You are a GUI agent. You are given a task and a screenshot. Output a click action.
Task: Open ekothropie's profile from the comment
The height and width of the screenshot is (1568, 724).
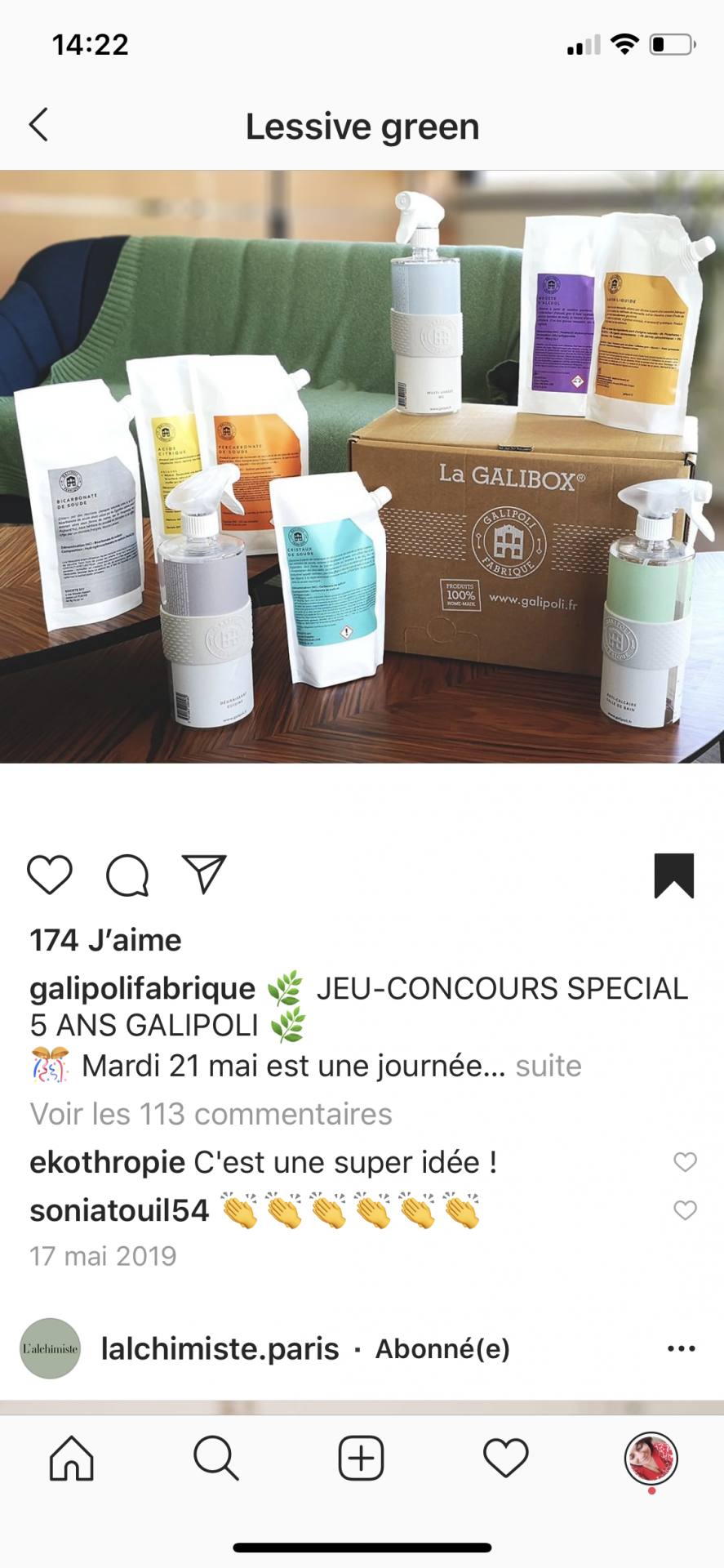pos(108,1162)
